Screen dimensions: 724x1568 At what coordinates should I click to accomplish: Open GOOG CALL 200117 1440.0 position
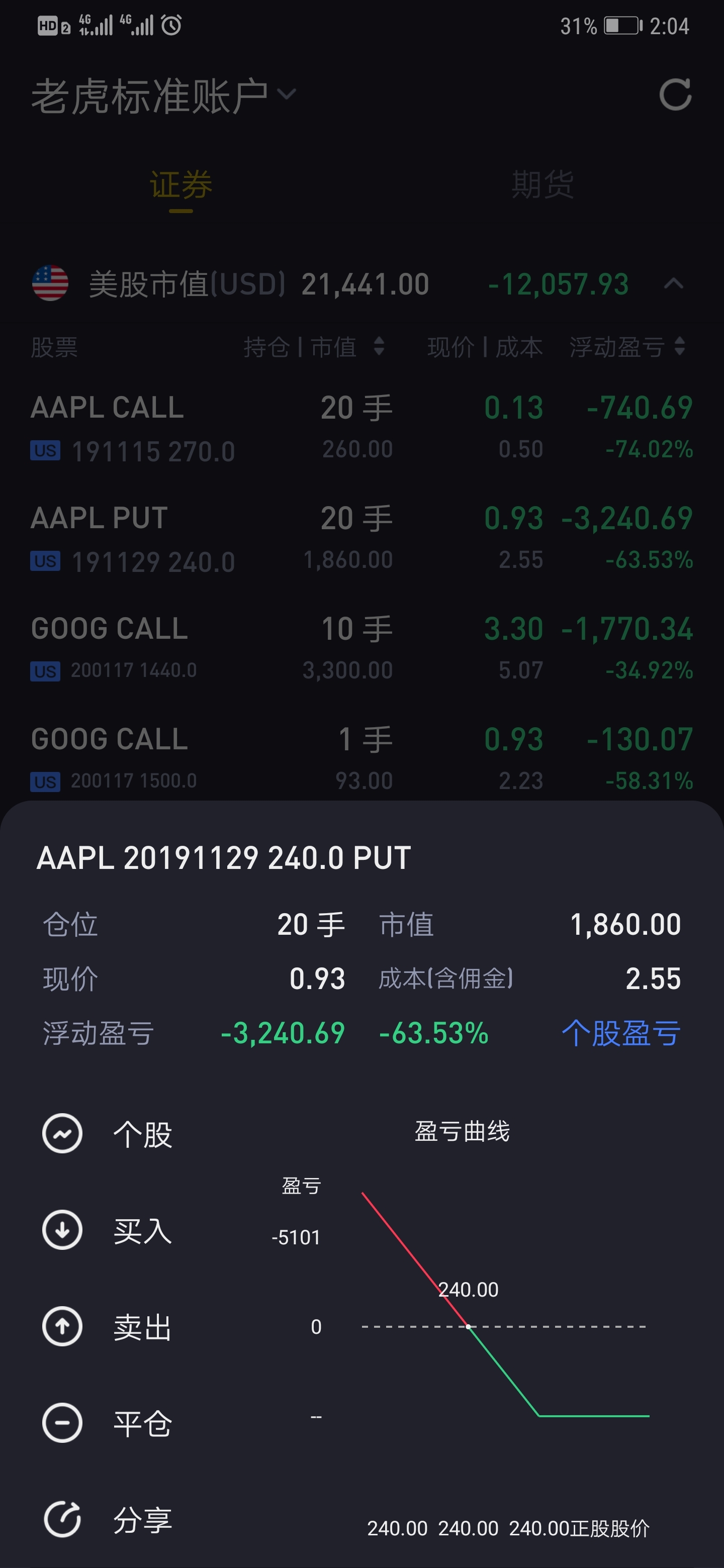(361, 649)
